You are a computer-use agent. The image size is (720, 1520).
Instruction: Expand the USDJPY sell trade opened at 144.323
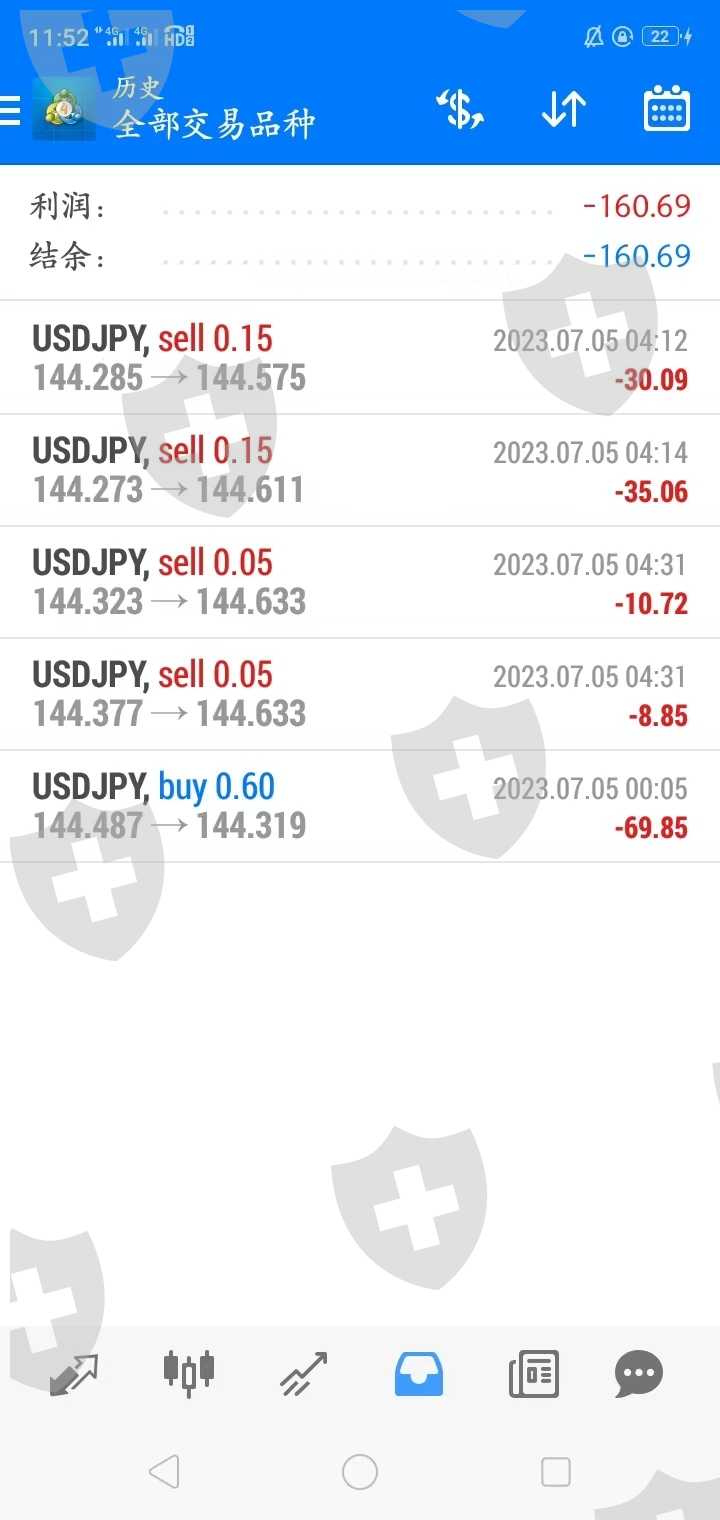[360, 582]
